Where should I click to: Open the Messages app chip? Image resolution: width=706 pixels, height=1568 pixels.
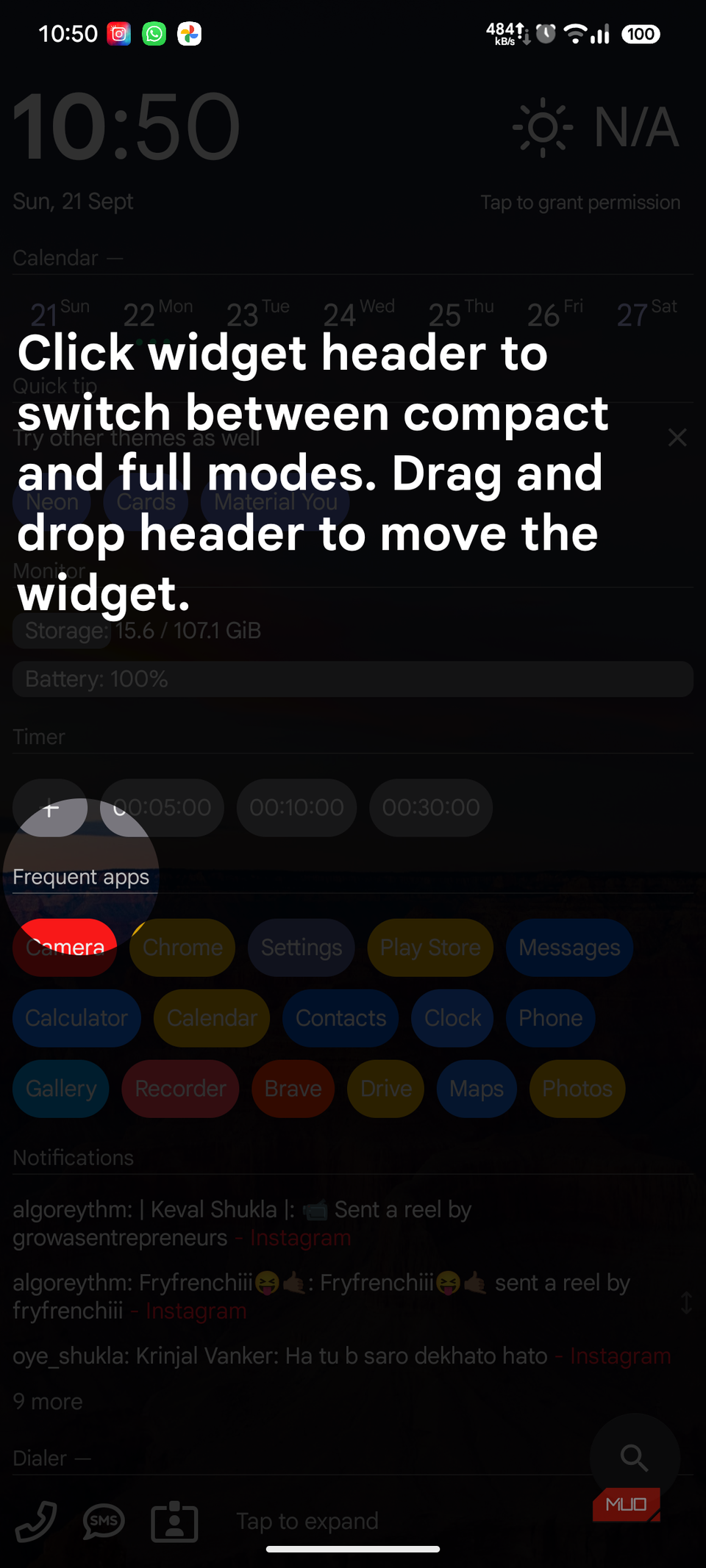click(x=569, y=948)
